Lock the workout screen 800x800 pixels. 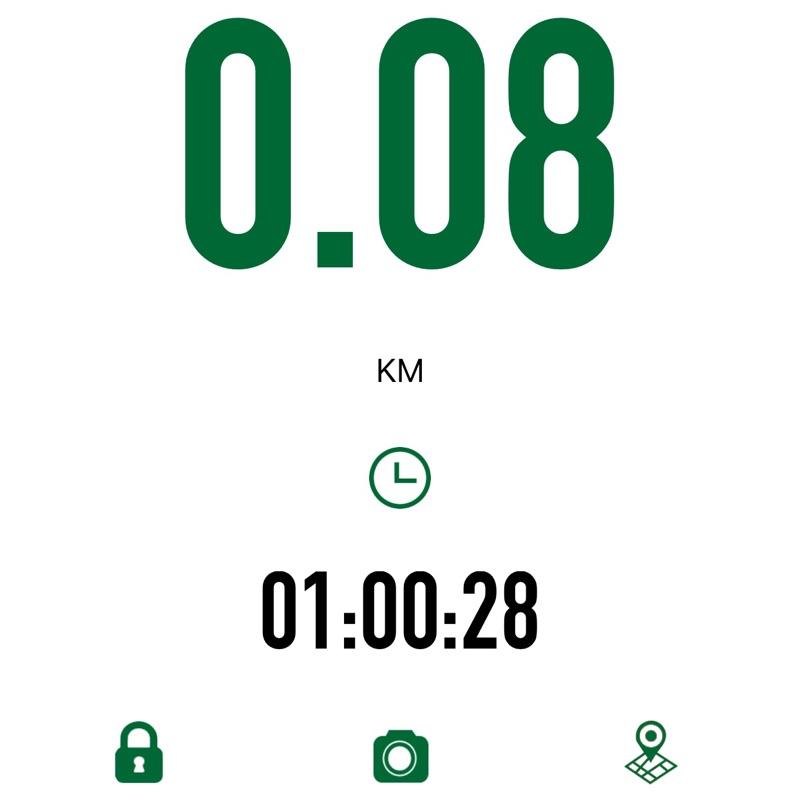coord(139,752)
